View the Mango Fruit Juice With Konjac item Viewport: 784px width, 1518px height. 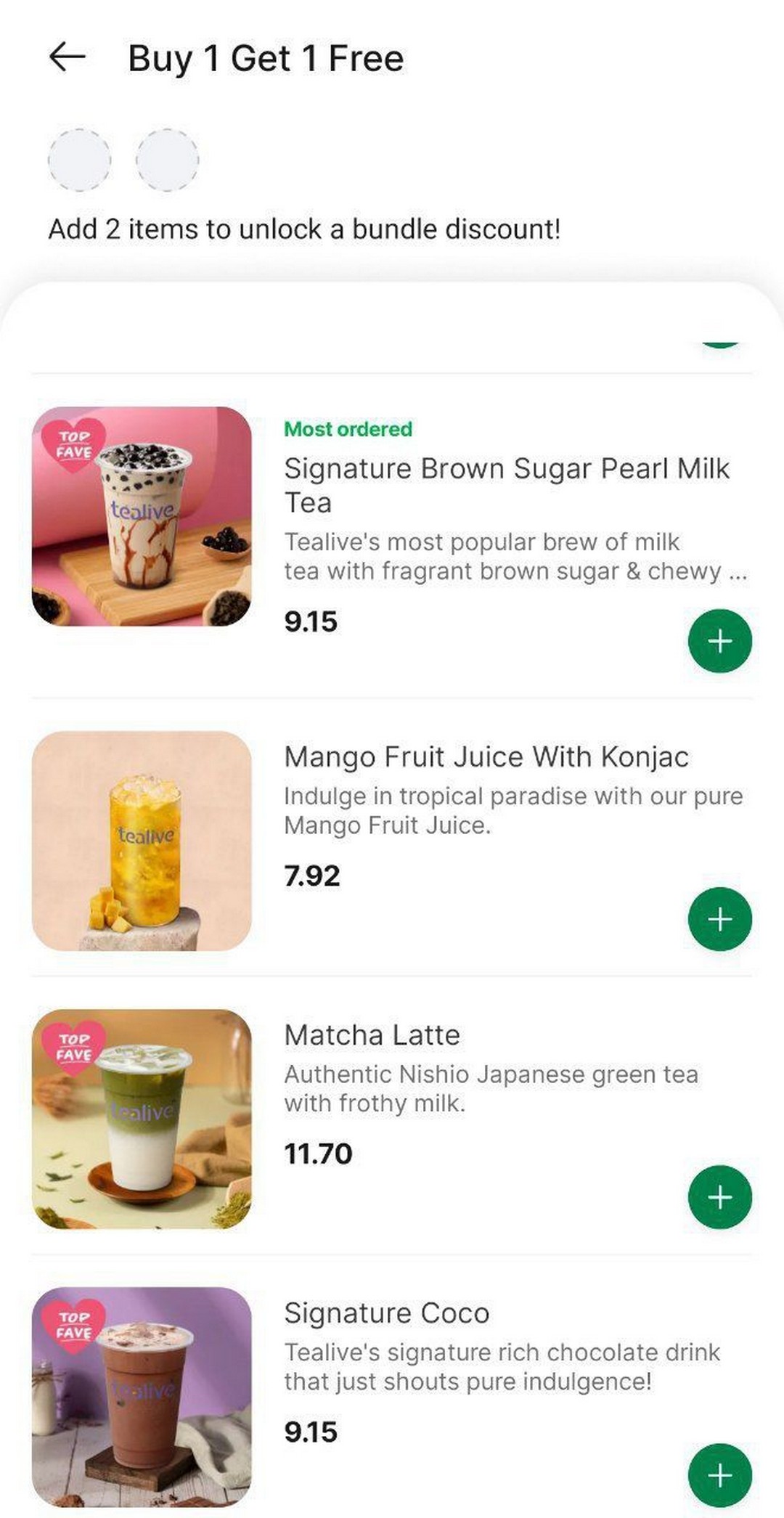pyautogui.click(x=486, y=756)
